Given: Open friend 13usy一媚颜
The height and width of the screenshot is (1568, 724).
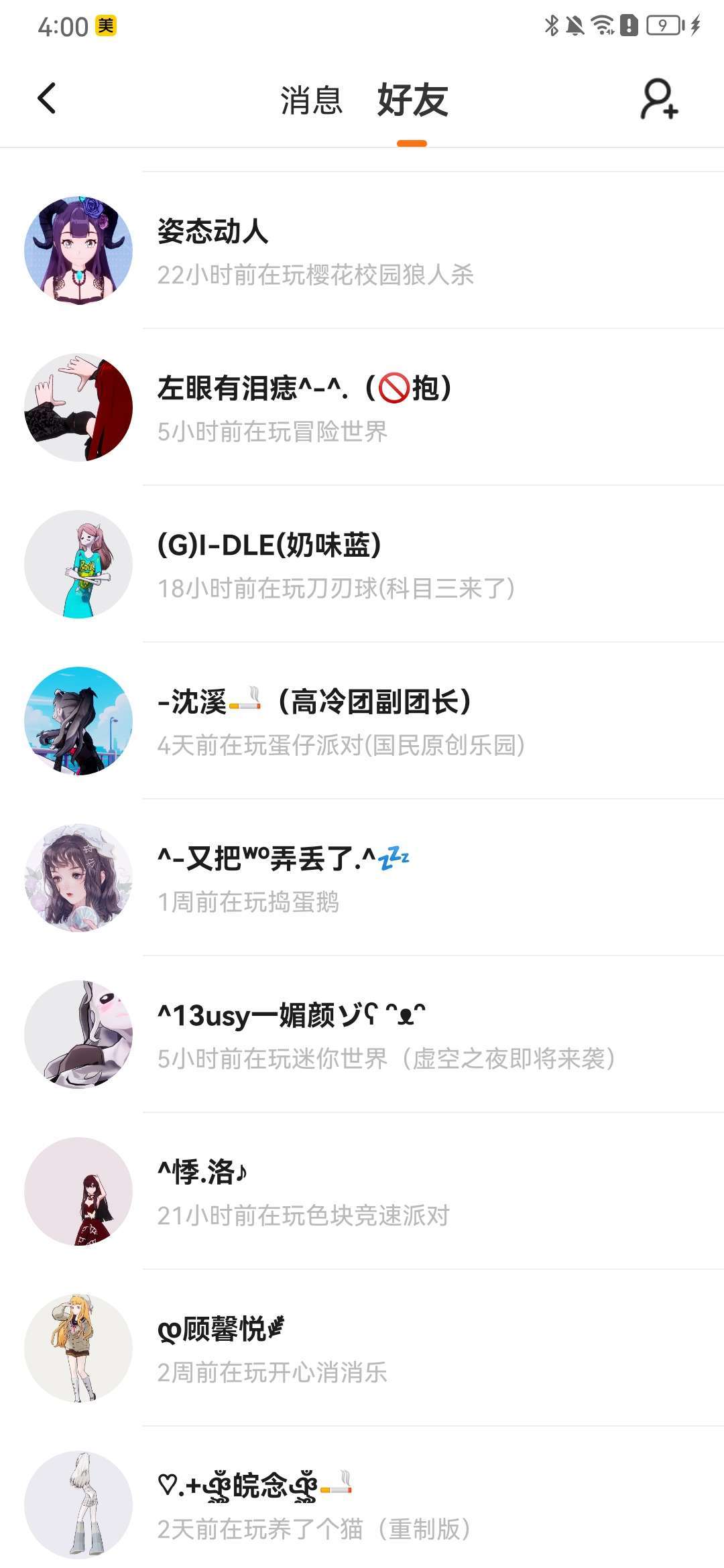Looking at the screenshot, I should tap(362, 1035).
